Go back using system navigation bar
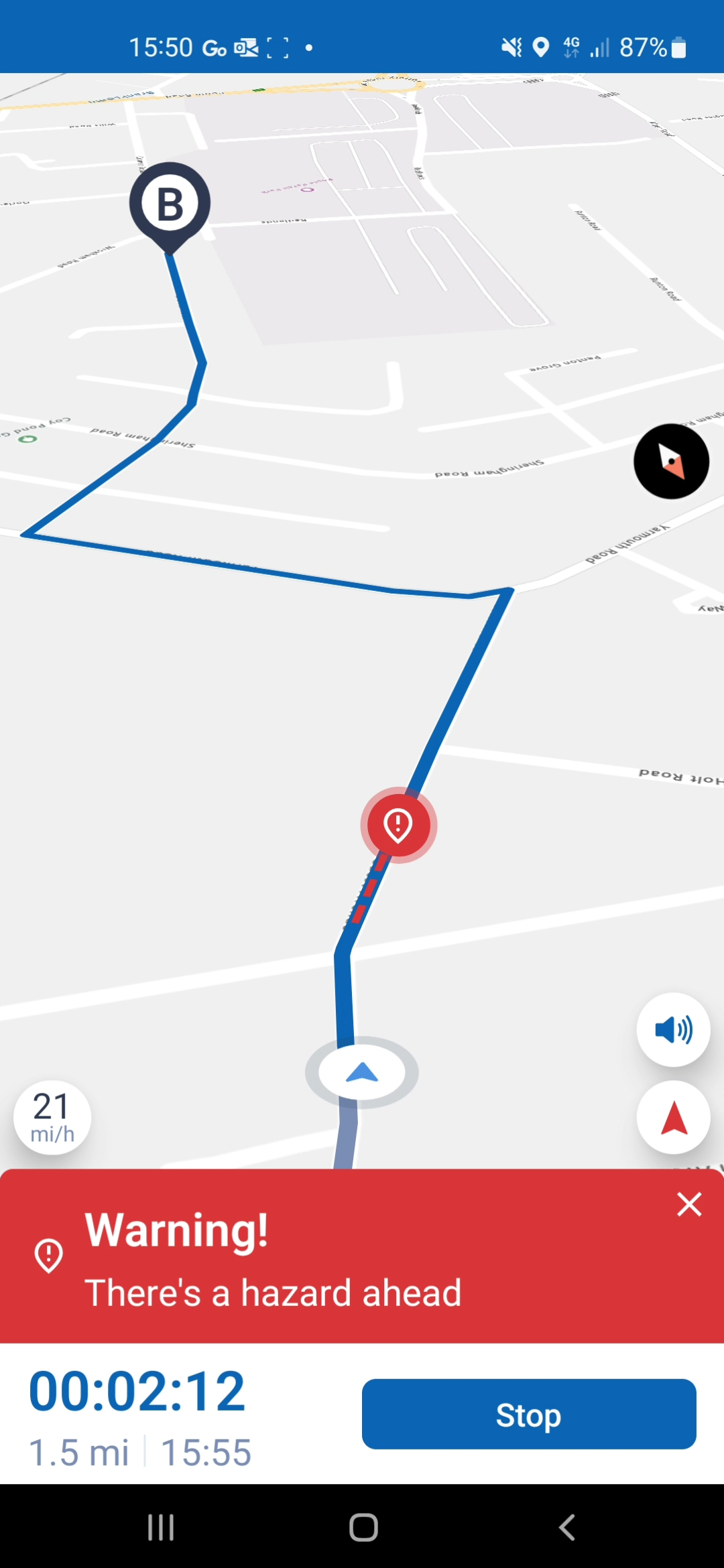This screenshot has width=724, height=1568. tap(567, 1527)
